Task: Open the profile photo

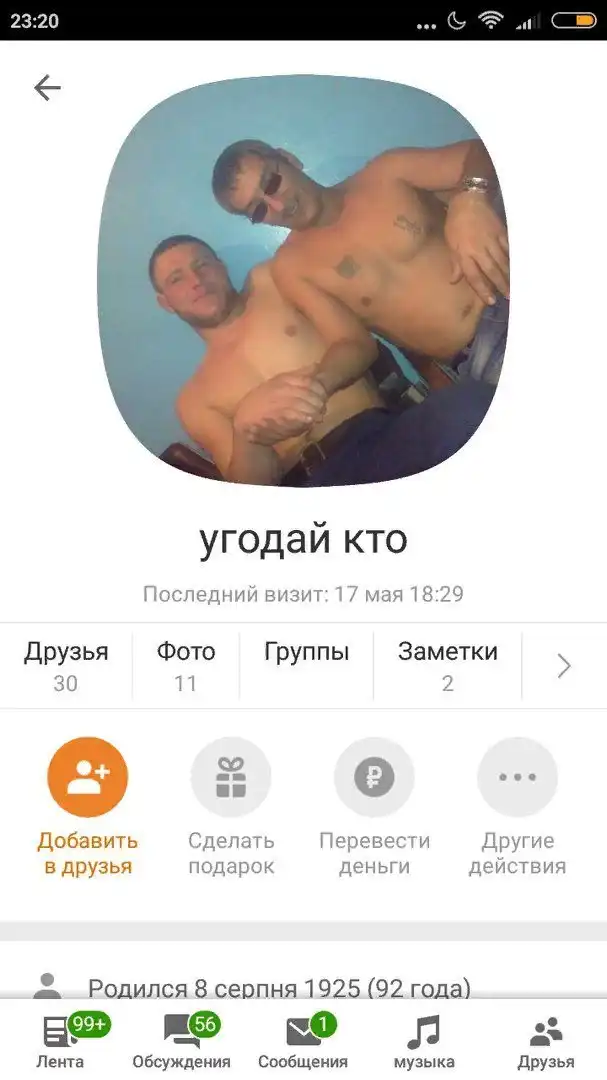Action: pyautogui.click(x=303, y=280)
